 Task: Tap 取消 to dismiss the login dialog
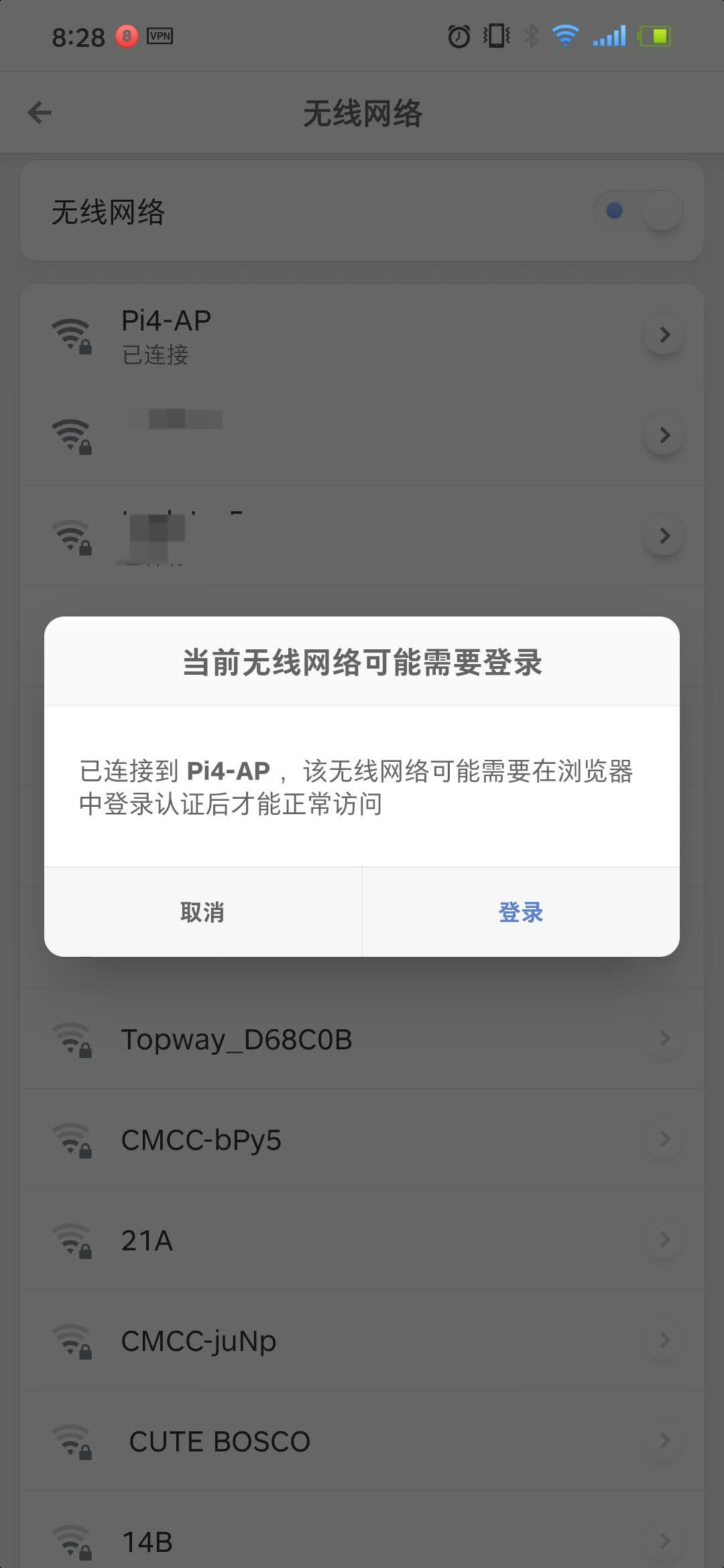pyautogui.click(x=202, y=912)
